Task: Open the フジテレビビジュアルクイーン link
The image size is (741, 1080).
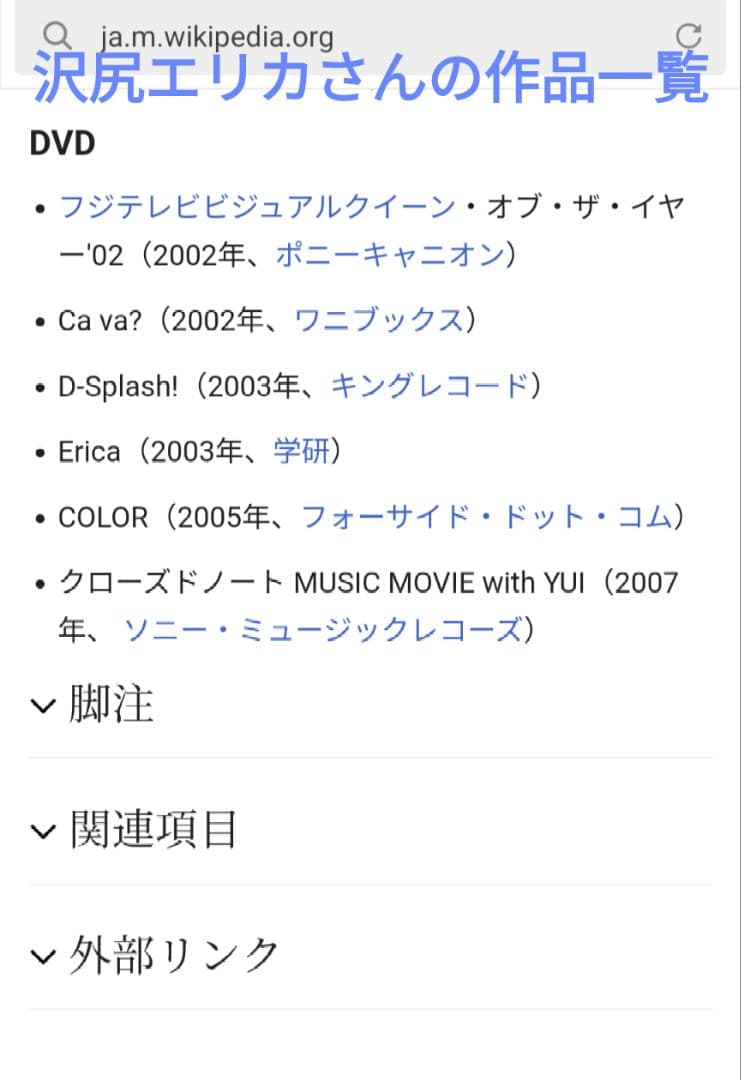Action: (250, 206)
